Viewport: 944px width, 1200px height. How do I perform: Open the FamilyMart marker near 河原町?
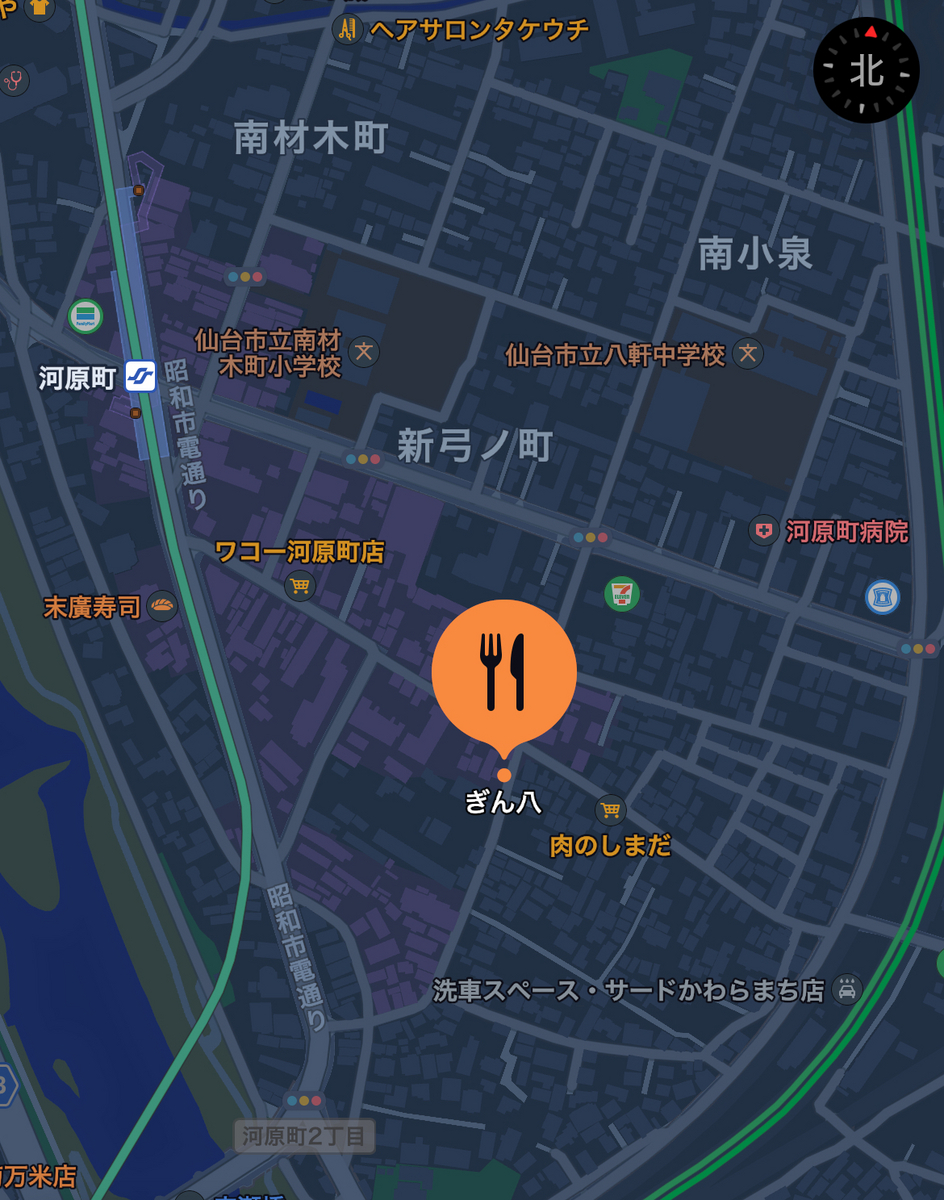(x=85, y=316)
